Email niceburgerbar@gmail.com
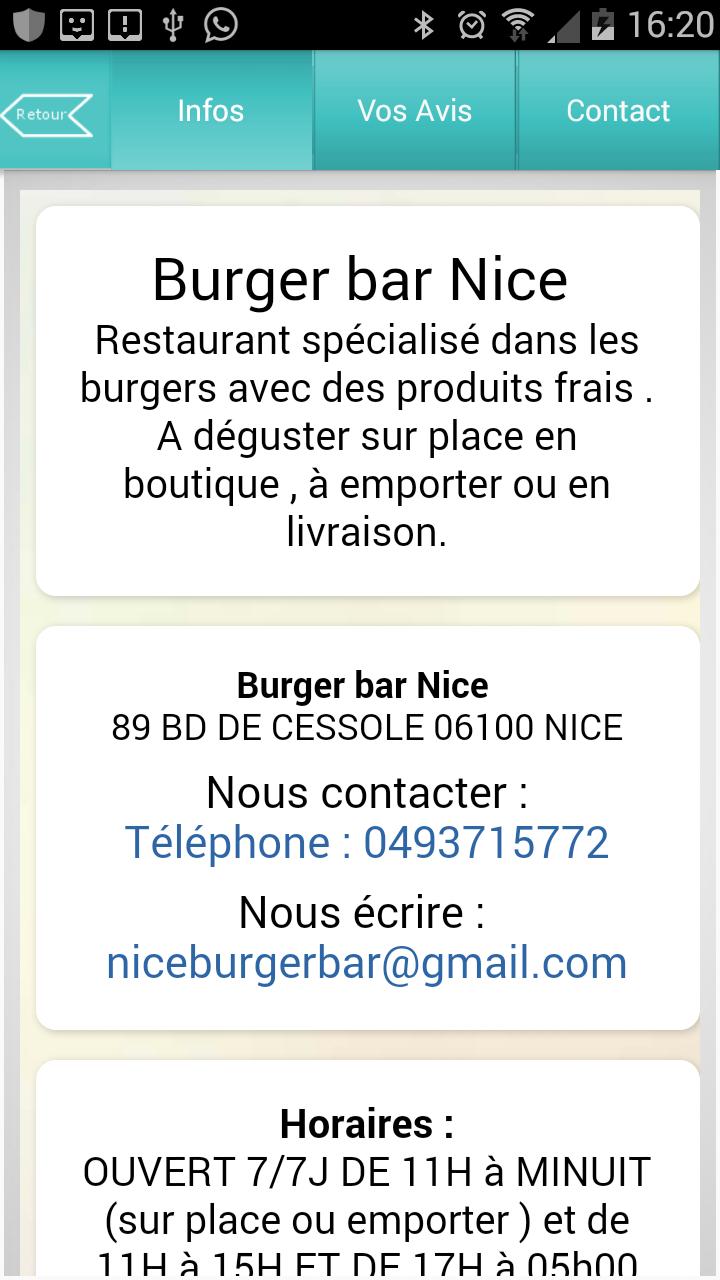 pyautogui.click(x=367, y=962)
